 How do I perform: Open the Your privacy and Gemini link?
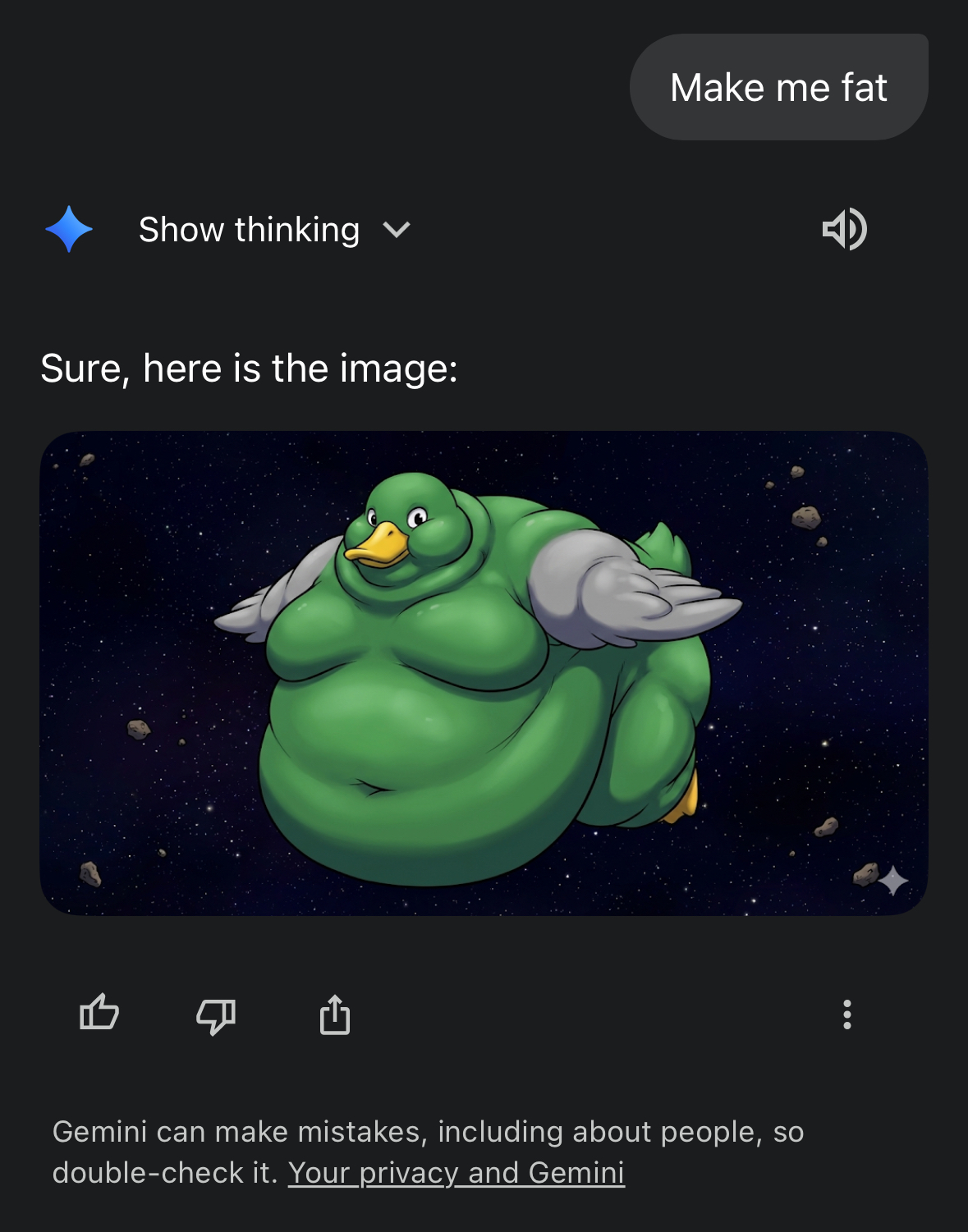point(456,1173)
